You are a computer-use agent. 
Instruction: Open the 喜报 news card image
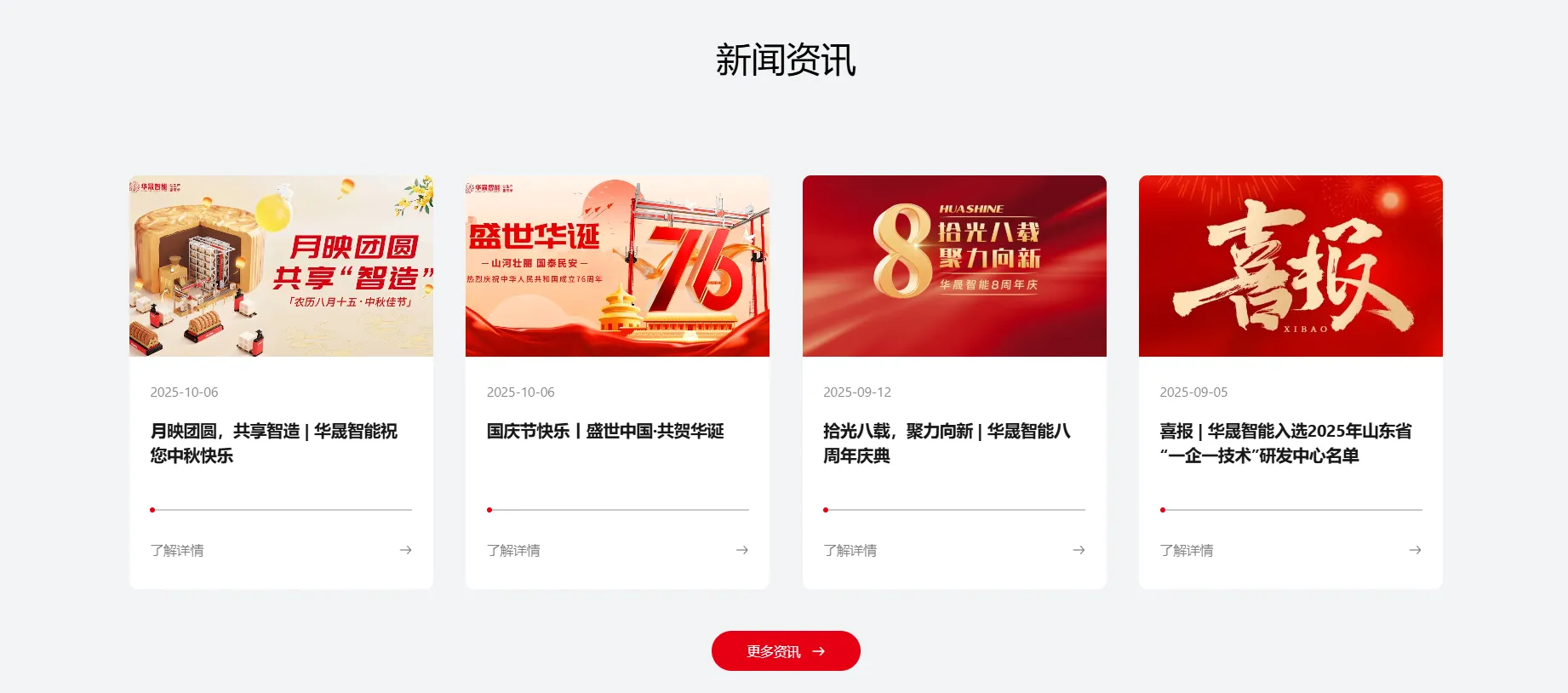1290,266
